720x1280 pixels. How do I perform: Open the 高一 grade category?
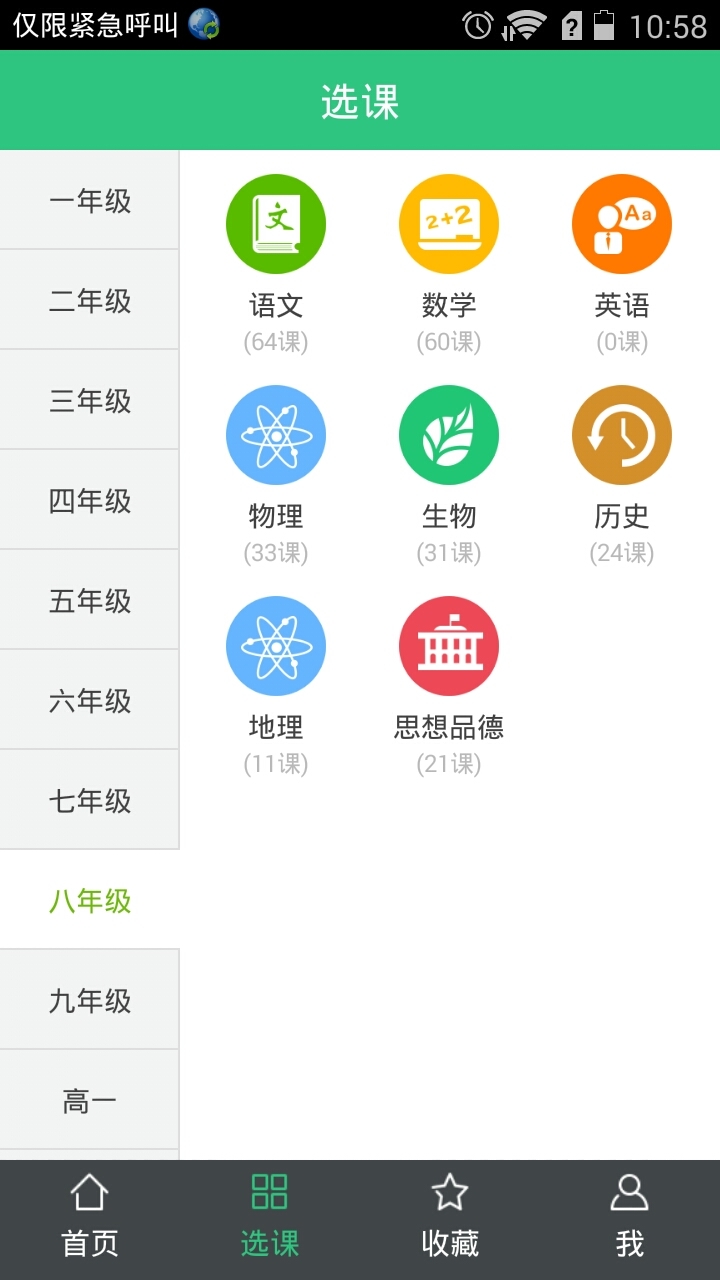point(88,1099)
